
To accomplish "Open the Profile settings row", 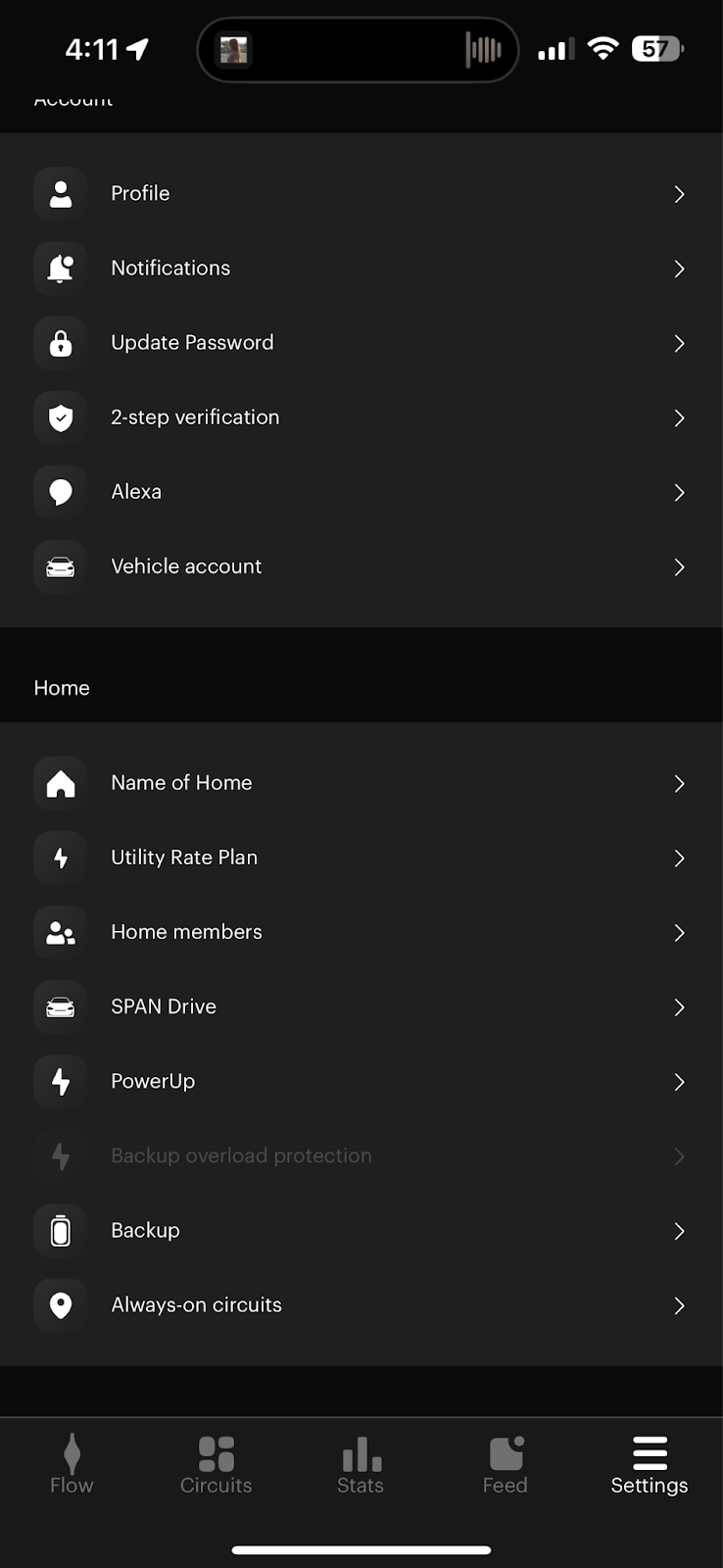I will coord(361,194).
